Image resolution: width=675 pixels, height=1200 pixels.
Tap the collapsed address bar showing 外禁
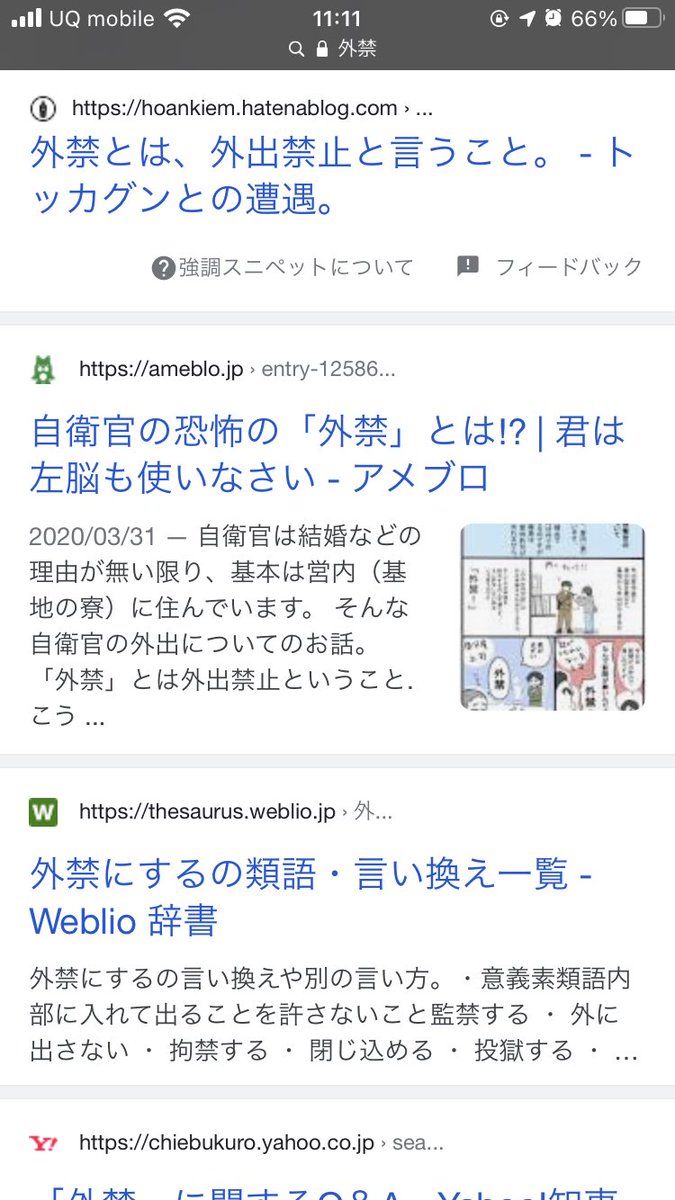[337, 48]
